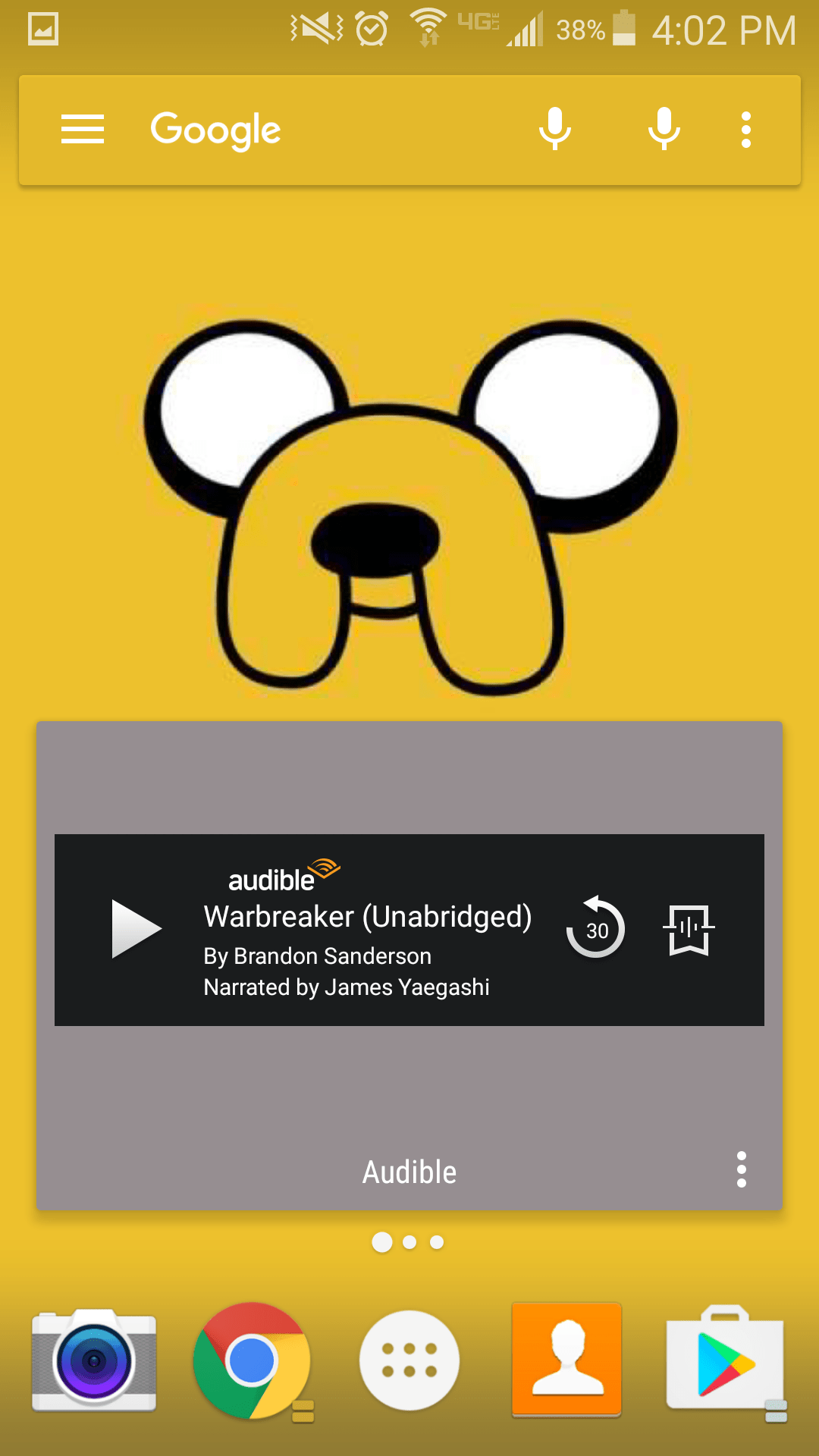Screen dimensions: 819x1456
Task: Open the Google bar hamburger menu
Action: pyautogui.click(x=83, y=130)
